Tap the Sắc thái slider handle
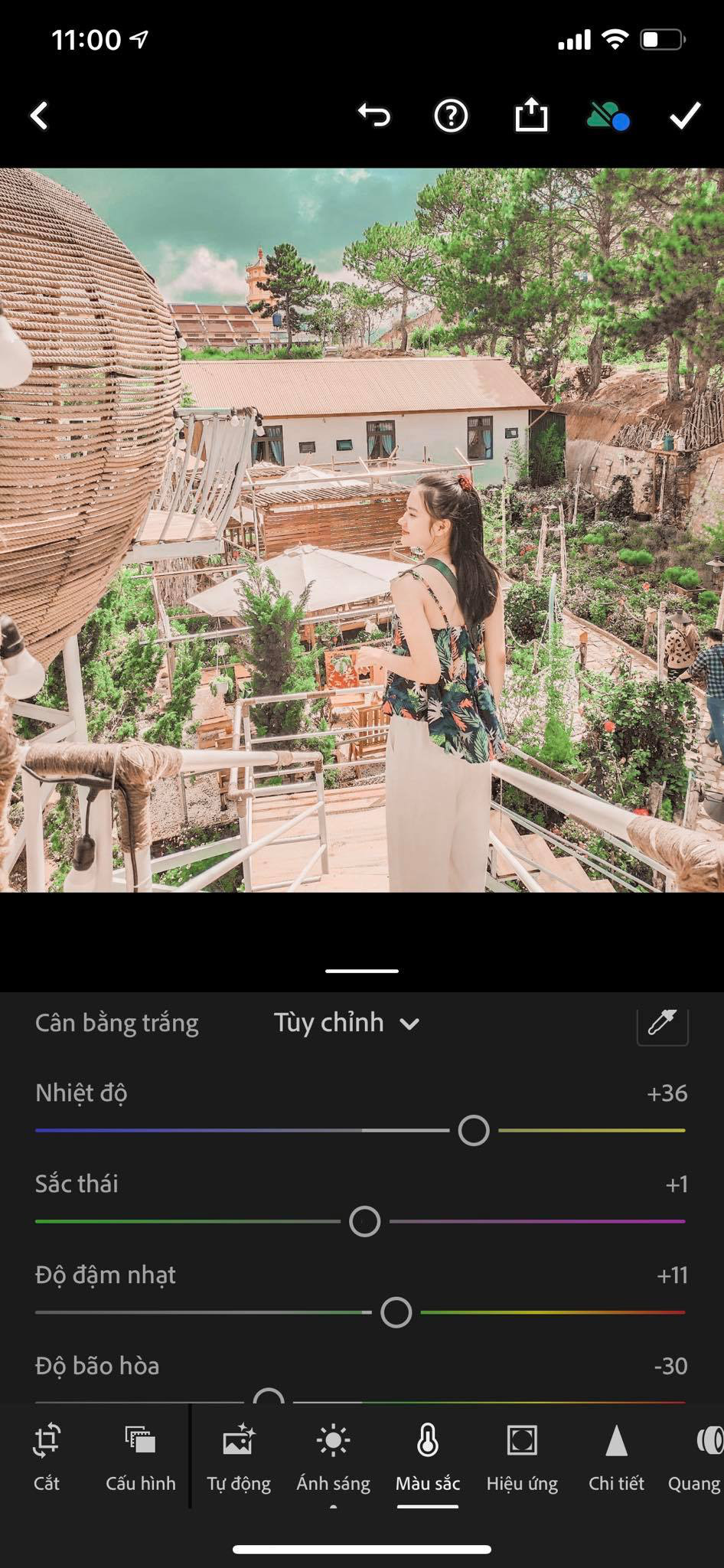The height and width of the screenshot is (1568, 724). [x=364, y=1221]
